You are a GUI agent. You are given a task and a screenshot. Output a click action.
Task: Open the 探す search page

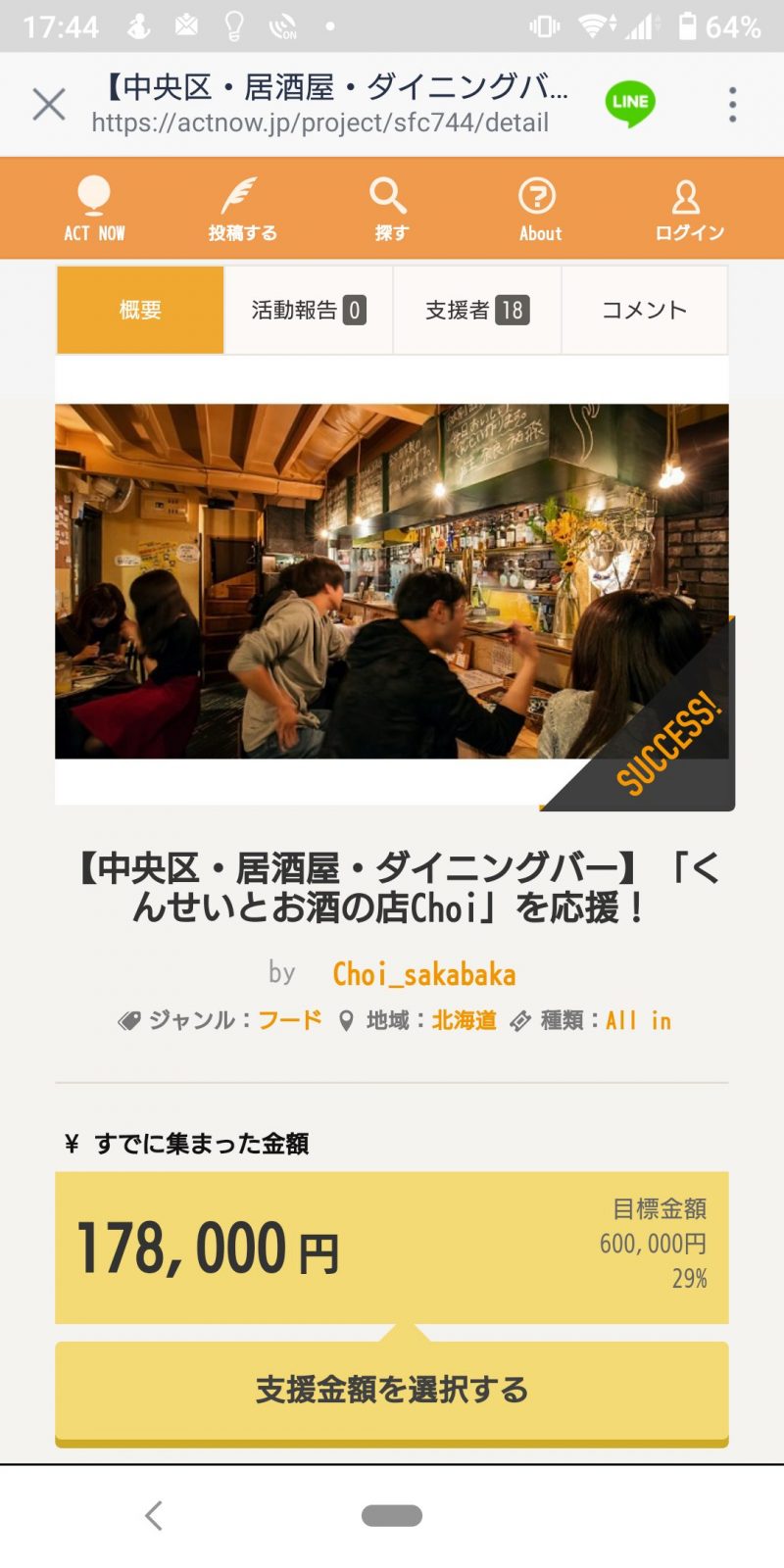pos(390,209)
